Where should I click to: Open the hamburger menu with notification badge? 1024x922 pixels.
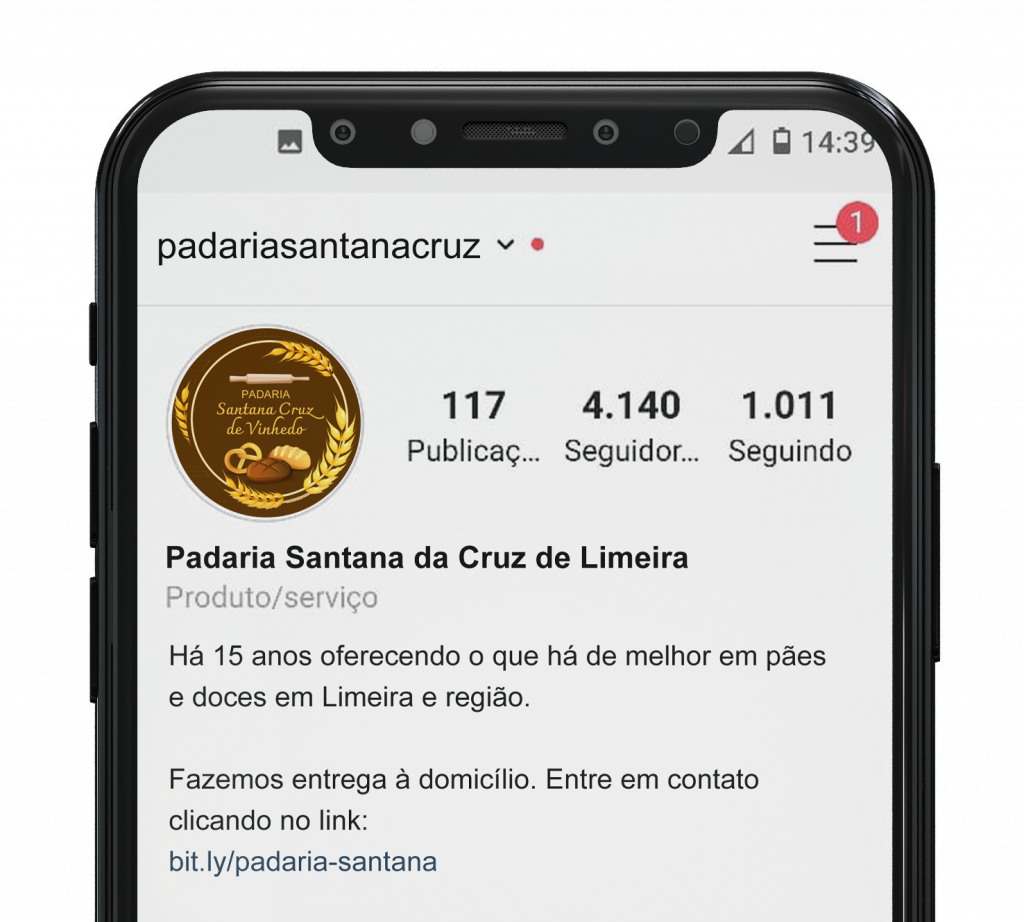pos(835,243)
